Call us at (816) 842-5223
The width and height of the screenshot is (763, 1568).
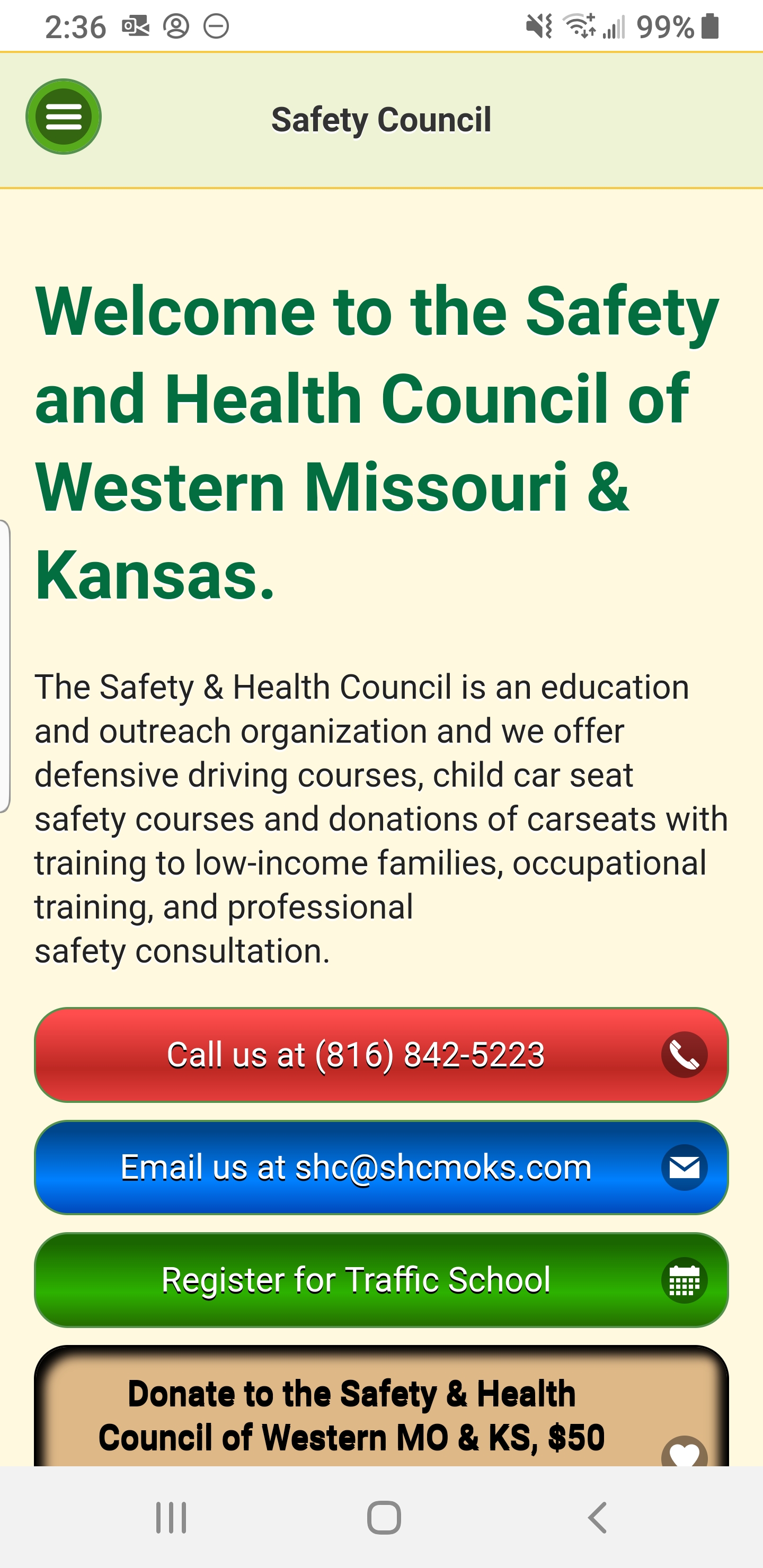point(381,1054)
